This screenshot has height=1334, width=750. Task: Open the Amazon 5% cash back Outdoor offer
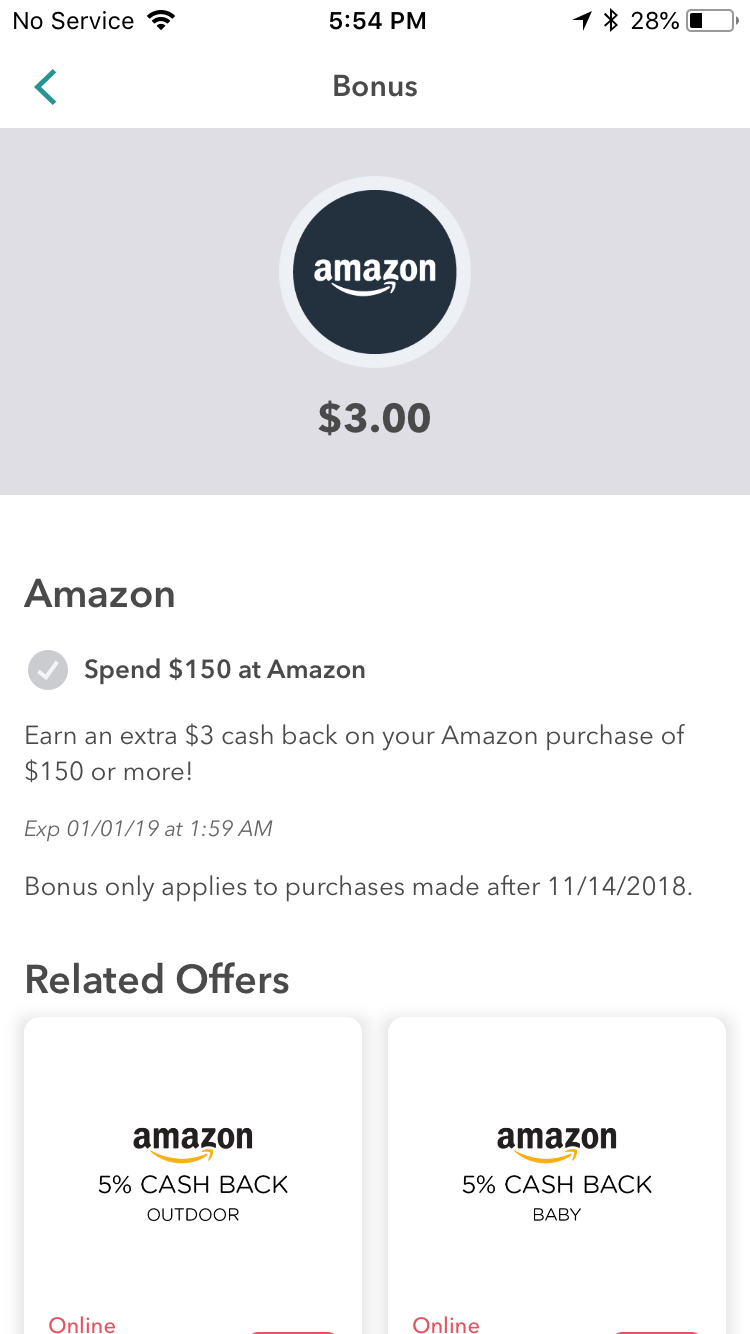coord(193,1170)
